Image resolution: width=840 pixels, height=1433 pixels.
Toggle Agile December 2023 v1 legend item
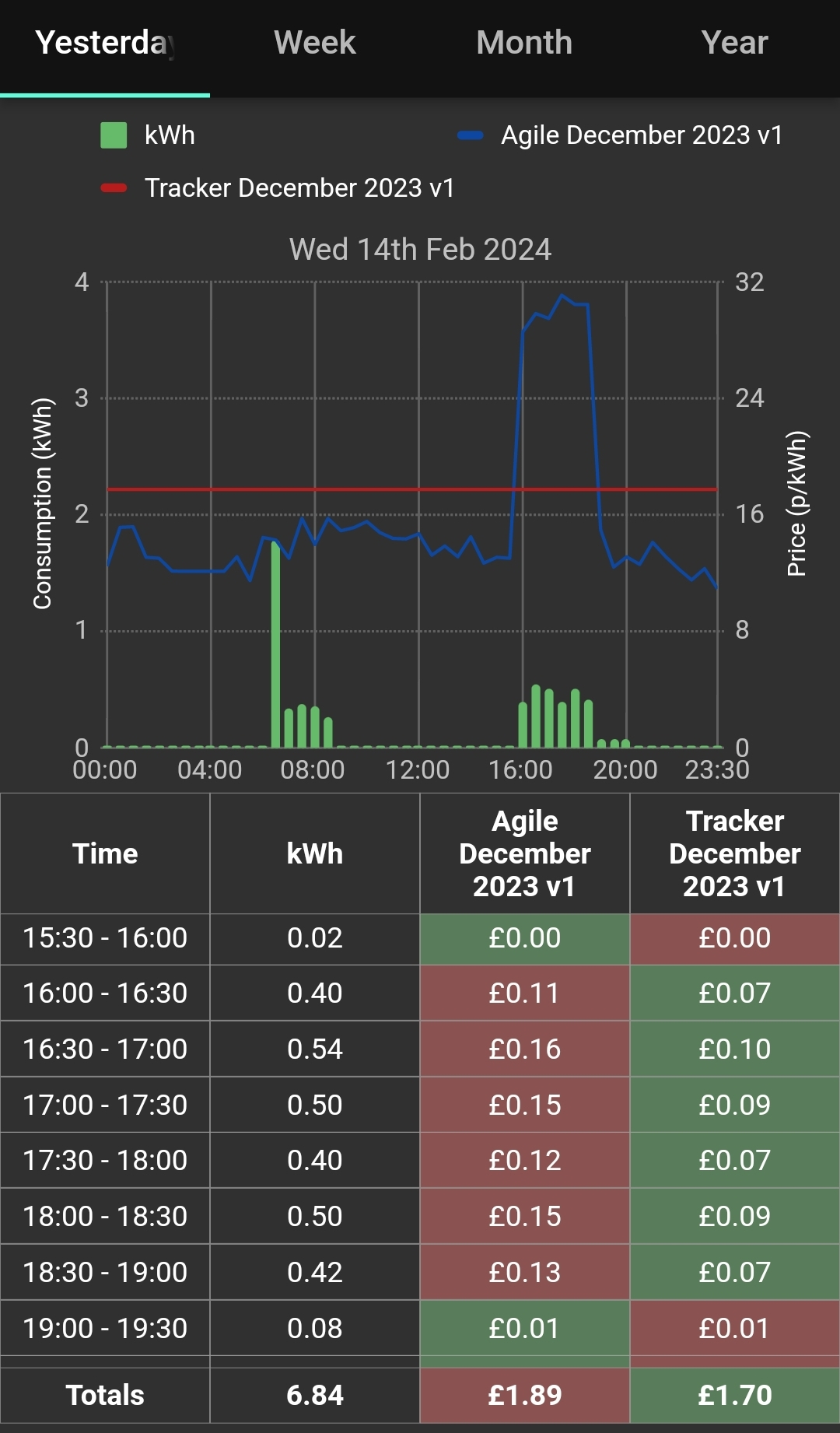[621, 135]
